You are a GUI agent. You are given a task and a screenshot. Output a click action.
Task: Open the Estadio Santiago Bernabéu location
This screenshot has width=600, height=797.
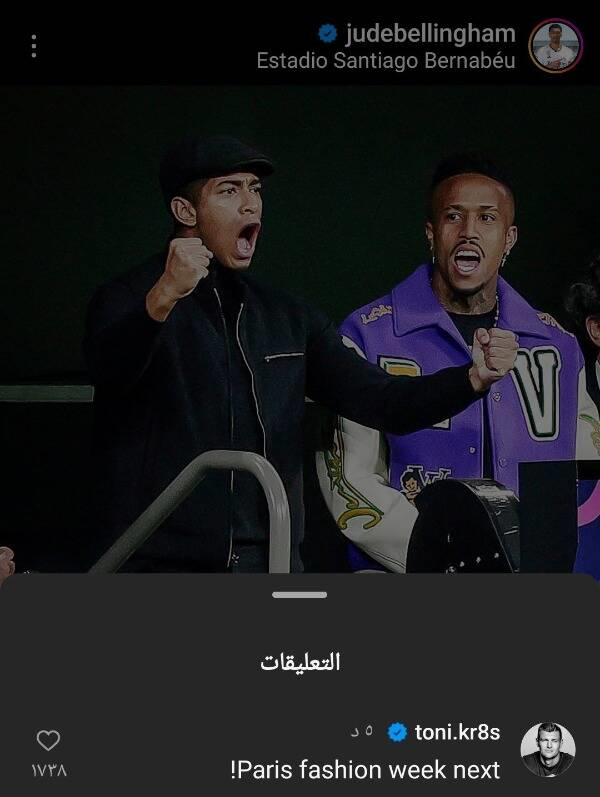[386, 60]
